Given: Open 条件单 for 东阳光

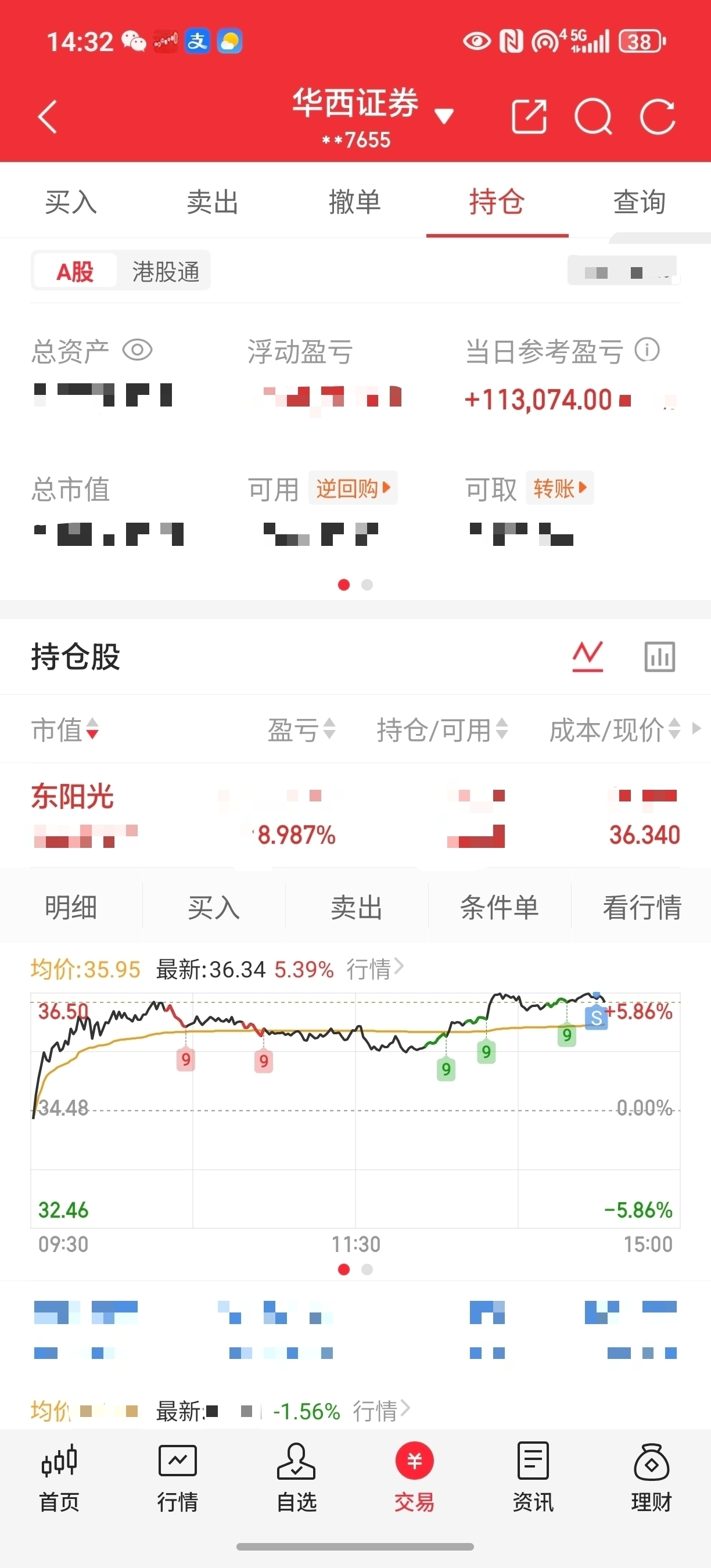Looking at the screenshot, I should [499, 907].
